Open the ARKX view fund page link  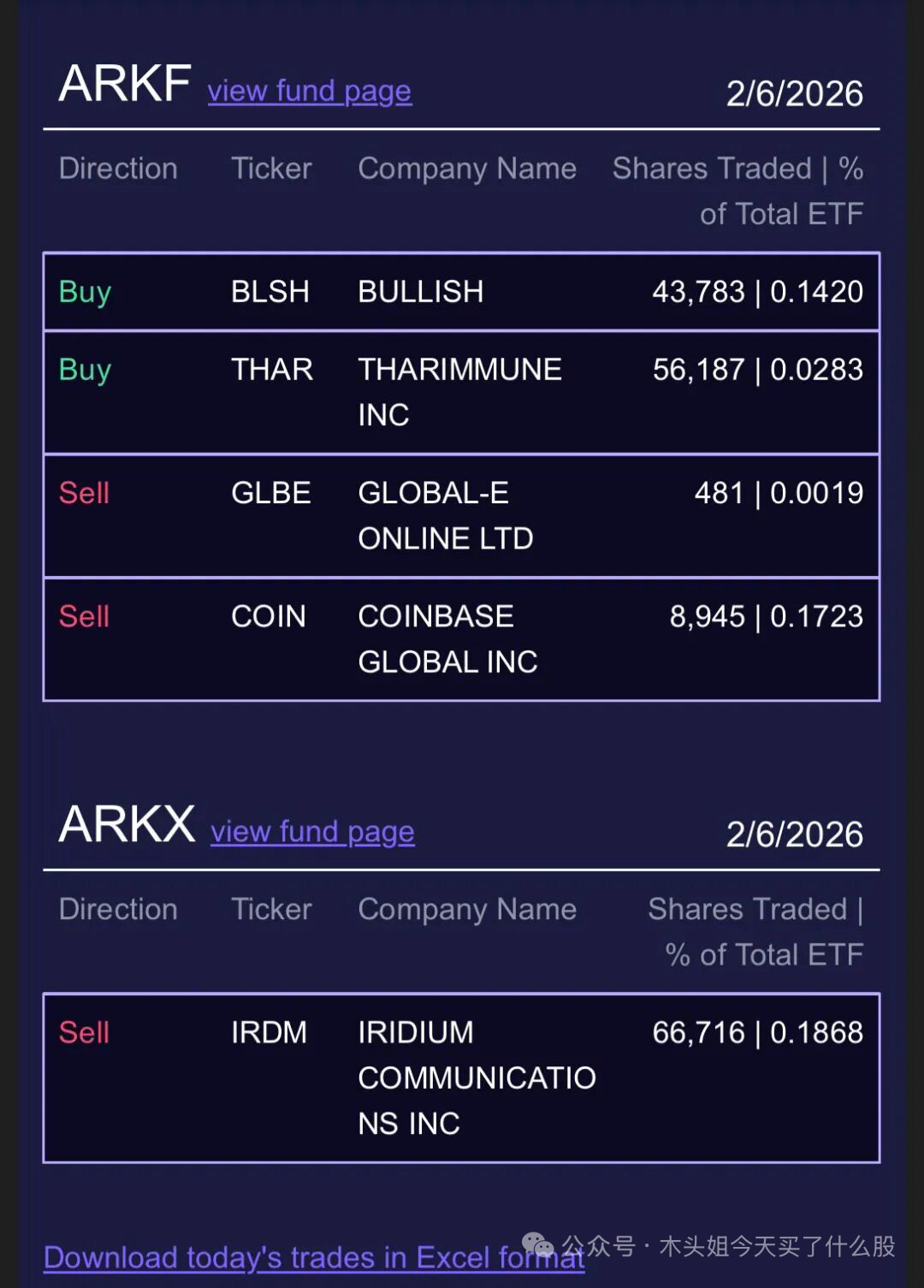tap(312, 832)
